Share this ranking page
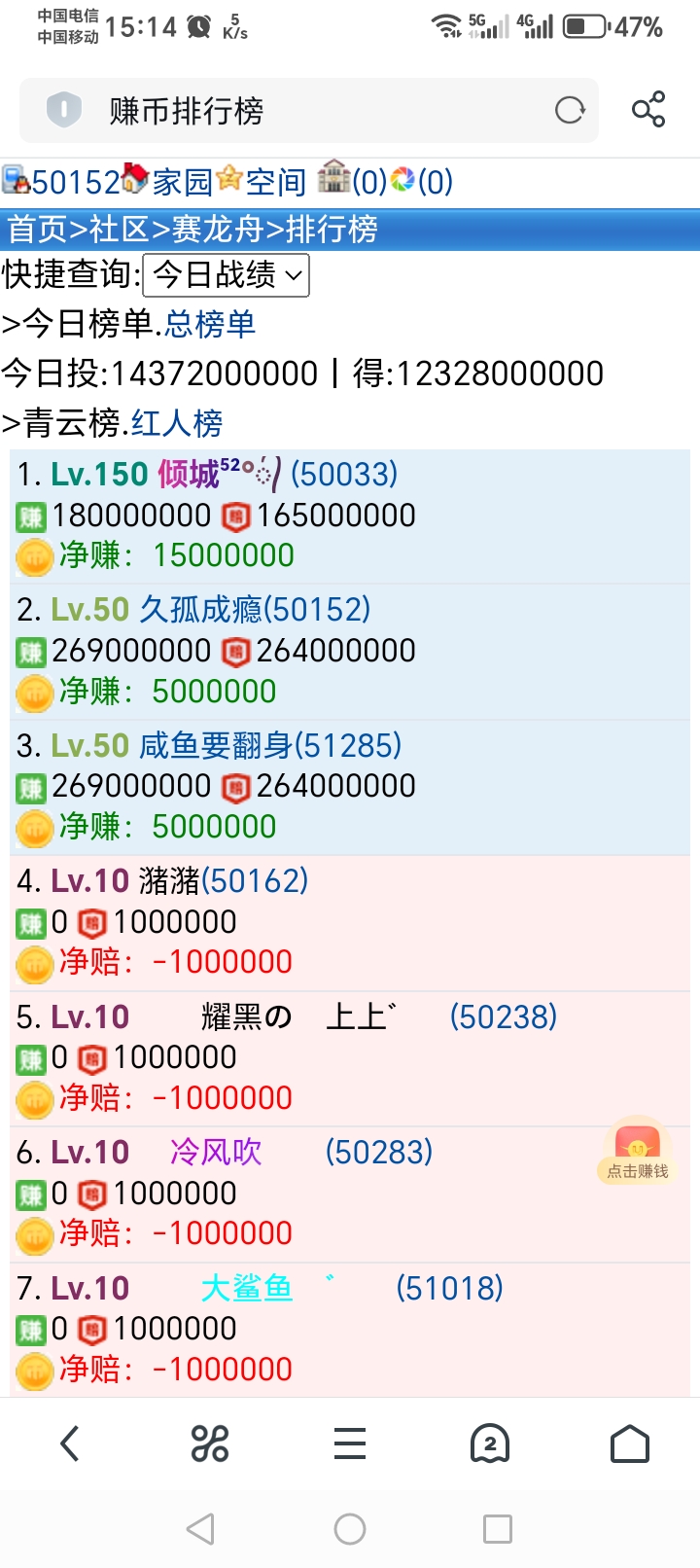Viewport: 700px width, 1568px height. [648, 110]
